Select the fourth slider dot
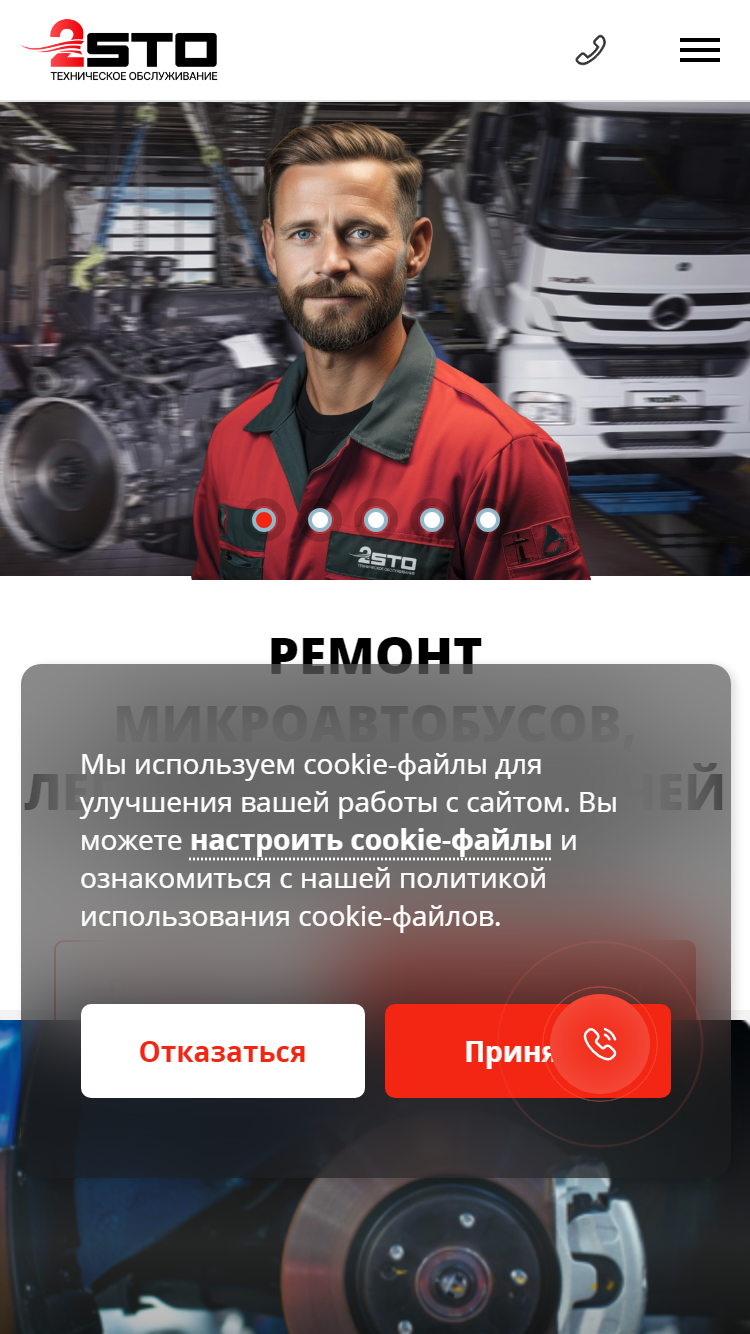 coord(432,520)
